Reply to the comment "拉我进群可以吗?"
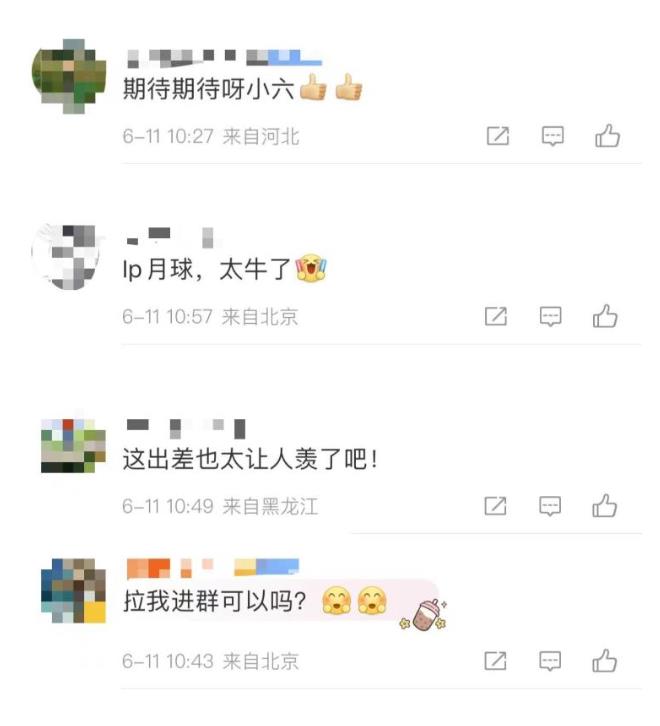660x726 pixels. pyautogui.click(x=551, y=661)
